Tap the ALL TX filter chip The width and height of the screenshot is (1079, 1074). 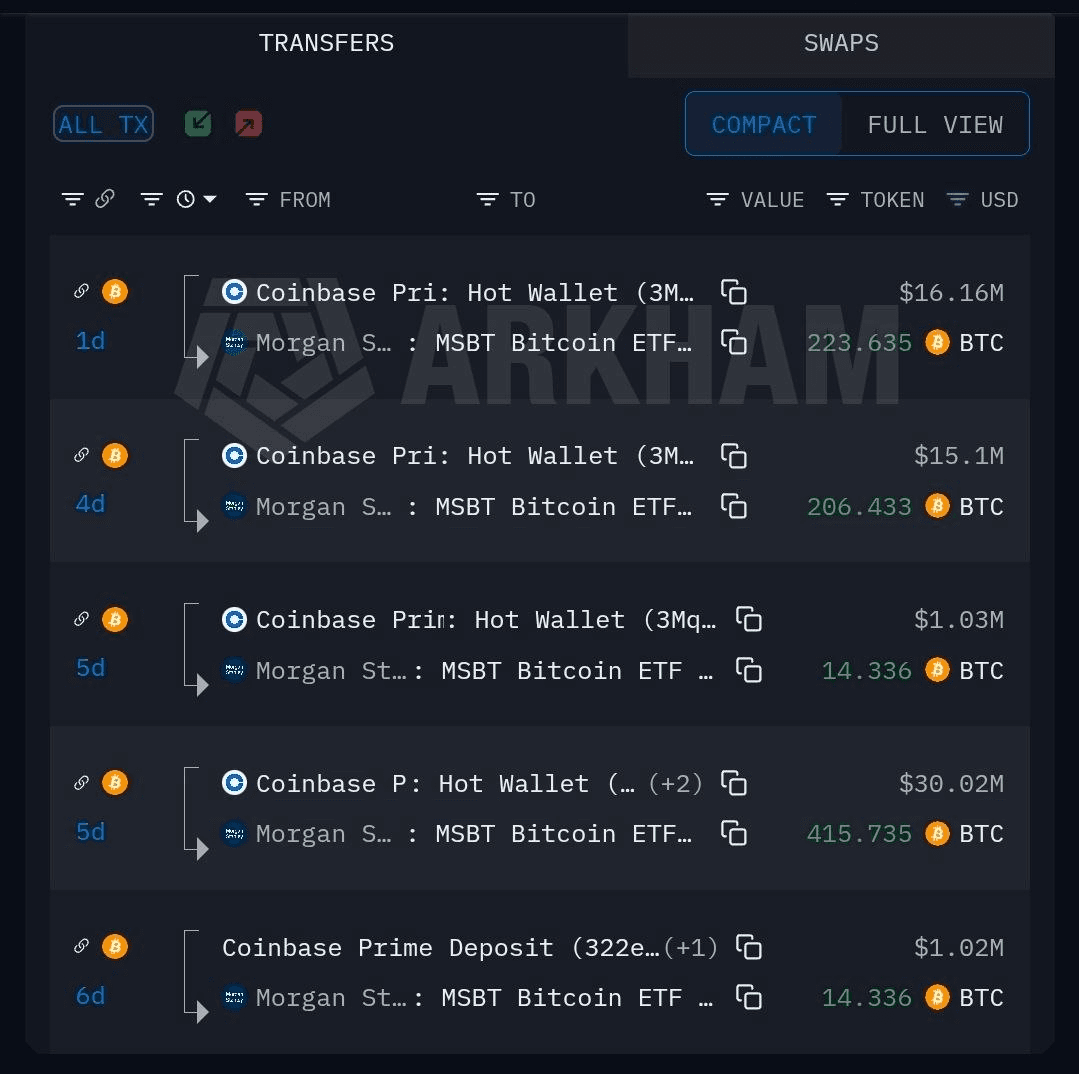[x=103, y=125]
